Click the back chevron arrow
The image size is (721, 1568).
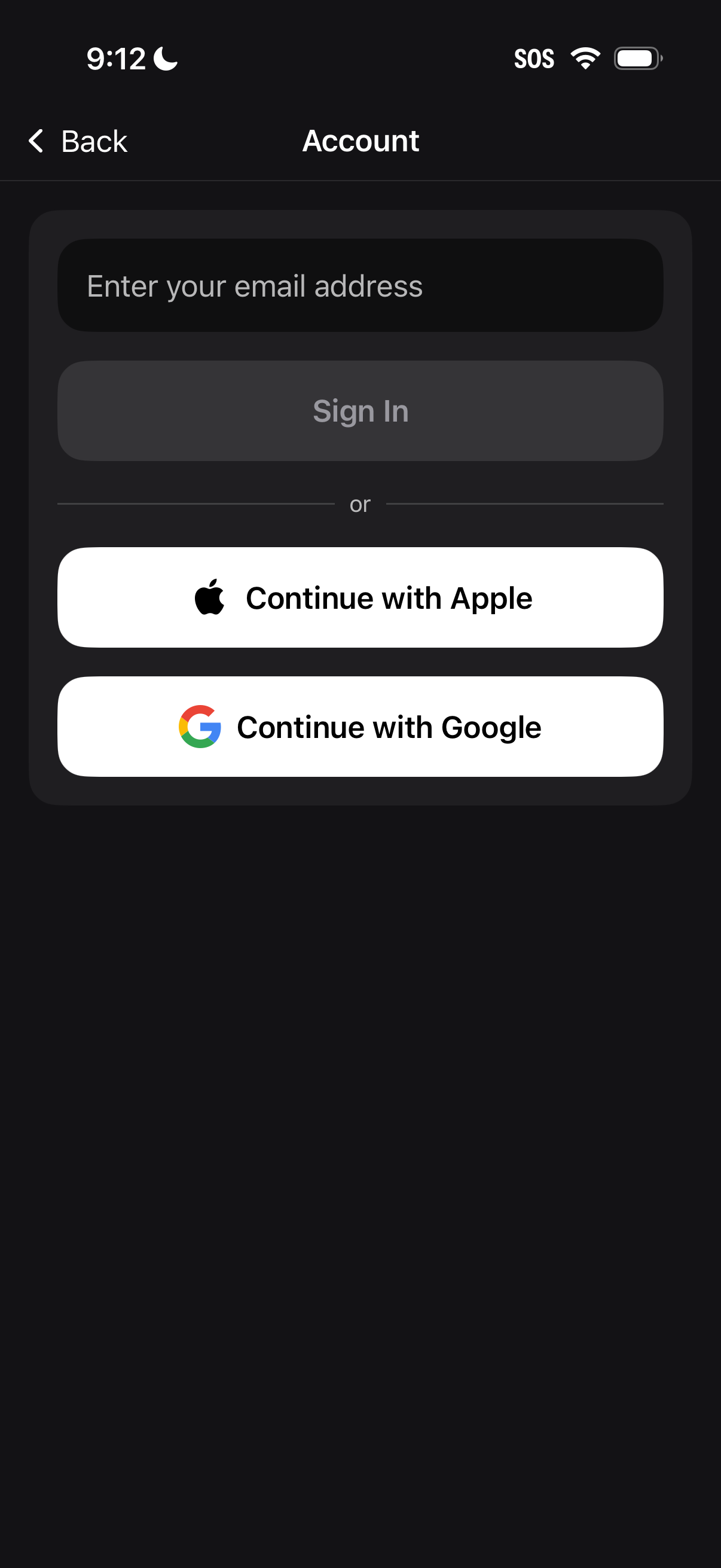36,141
